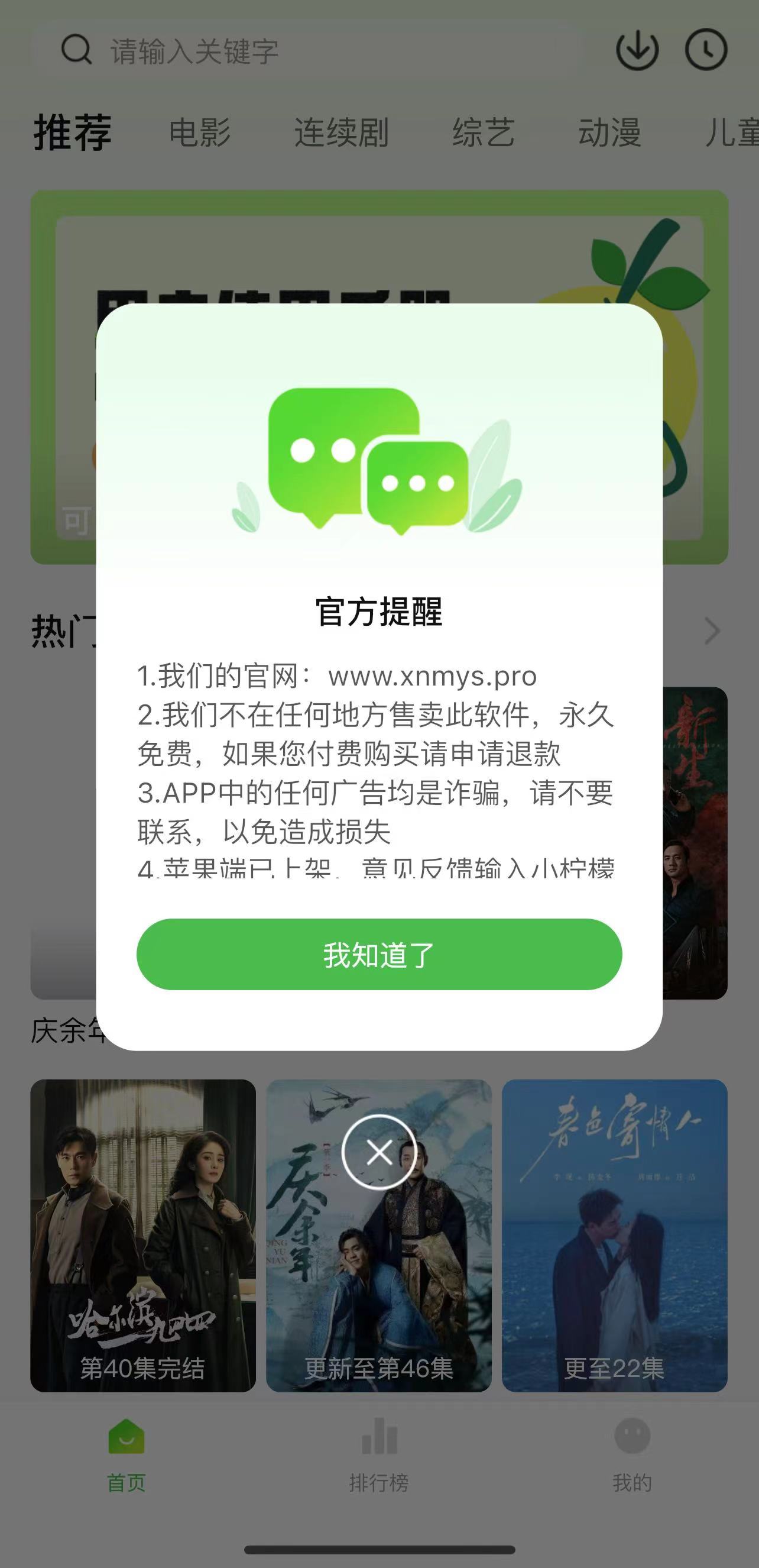Screen dimensions: 759x1568
Task: Open the keyword search field
Action: [x=304, y=51]
